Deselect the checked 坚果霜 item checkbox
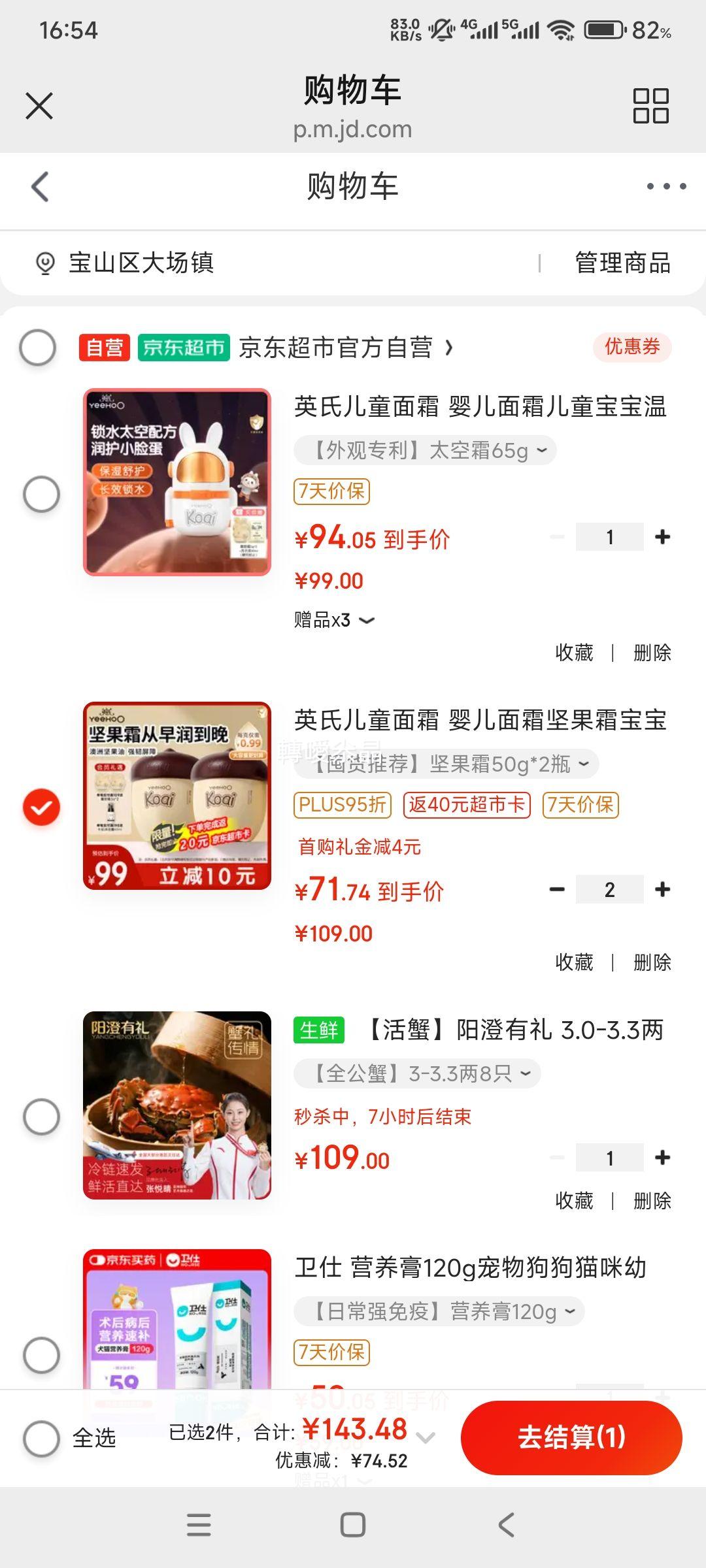 point(41,807)
